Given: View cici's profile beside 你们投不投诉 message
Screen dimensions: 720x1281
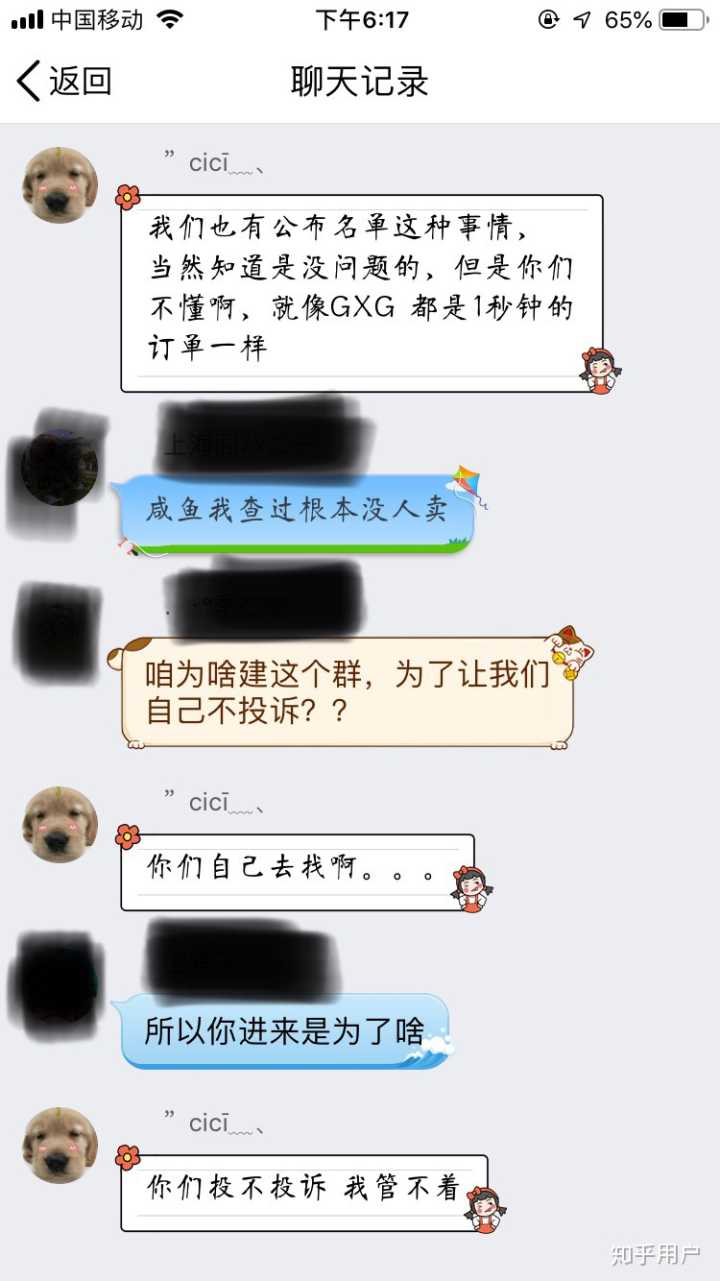Looking at the screenshot, I should point(60,1145).
